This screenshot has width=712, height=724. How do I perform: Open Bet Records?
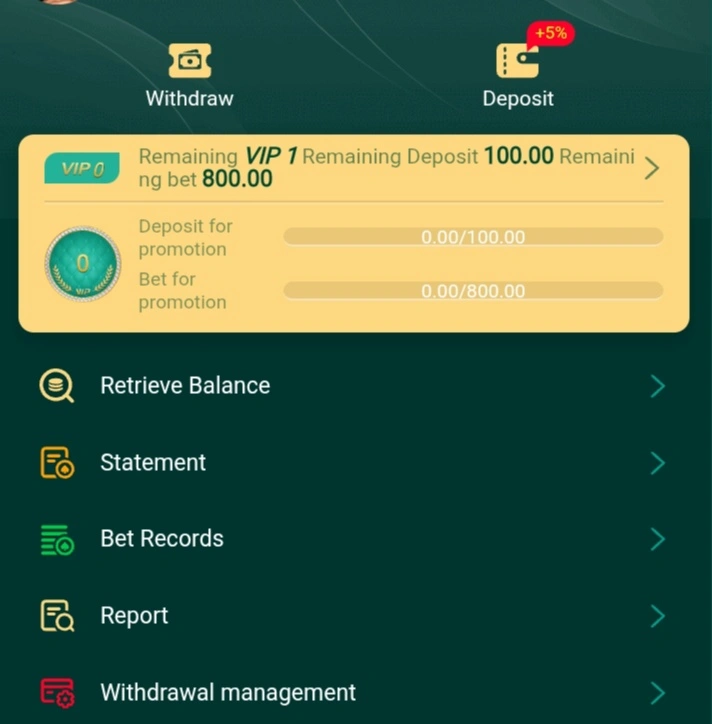[x=353, y=539]
